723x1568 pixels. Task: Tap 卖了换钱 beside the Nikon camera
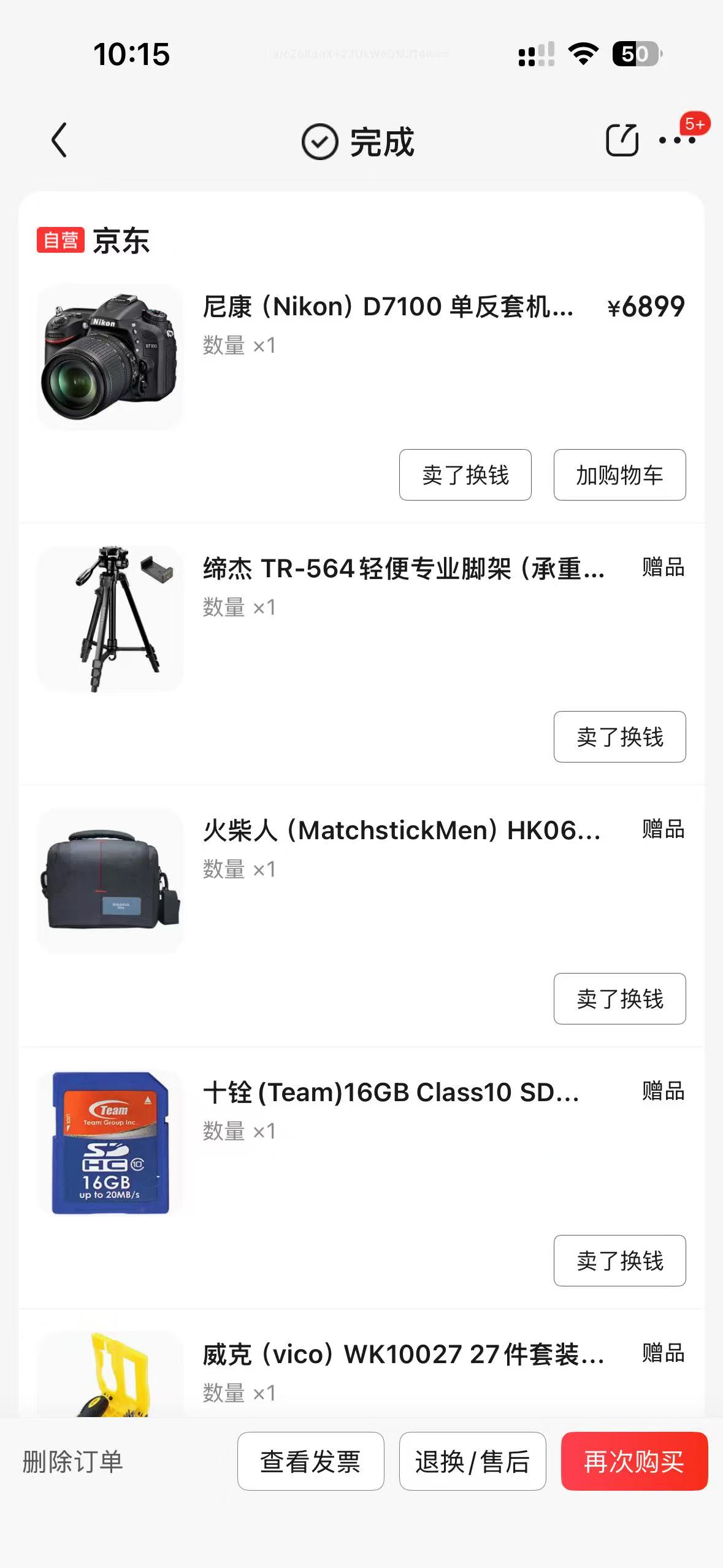[465, 475]
